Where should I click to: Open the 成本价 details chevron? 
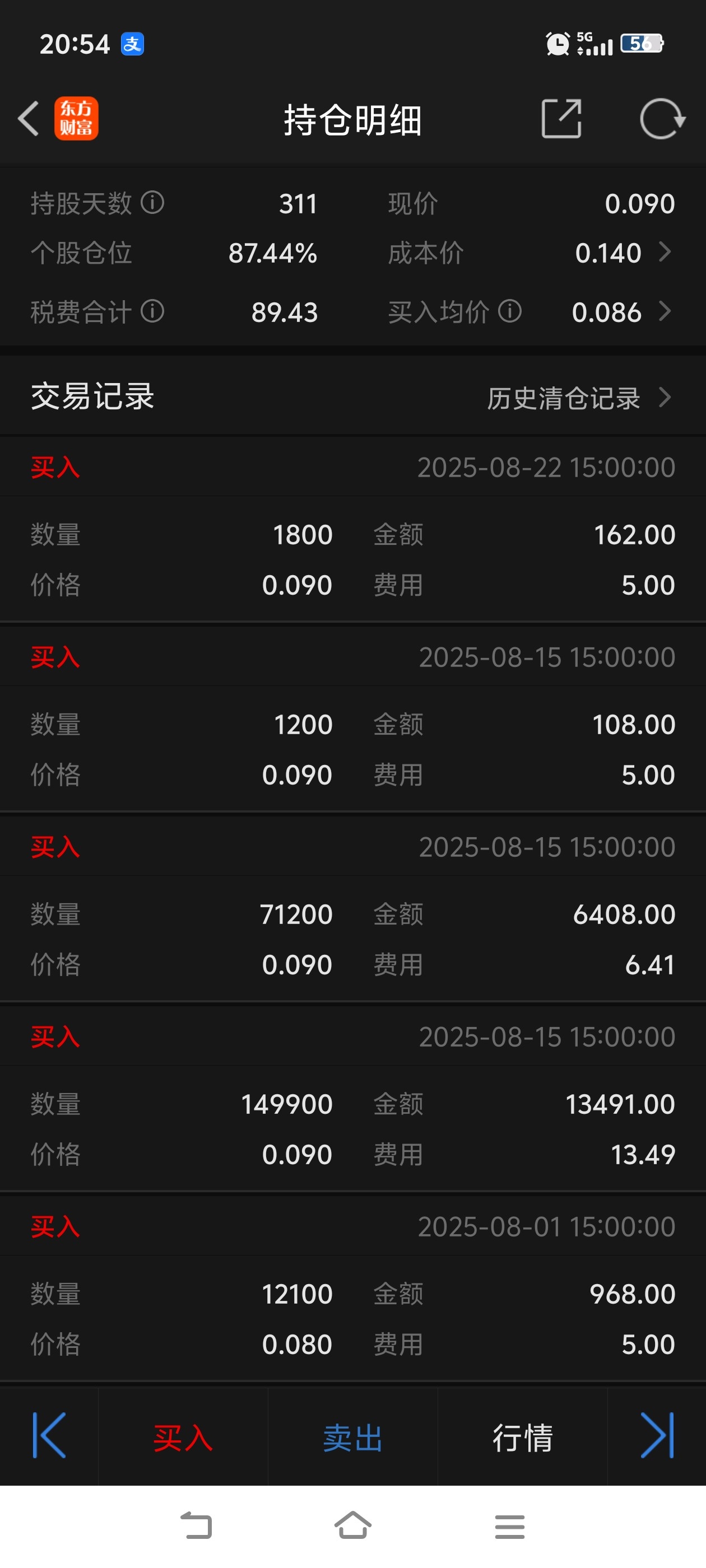[x=665, y=252]
